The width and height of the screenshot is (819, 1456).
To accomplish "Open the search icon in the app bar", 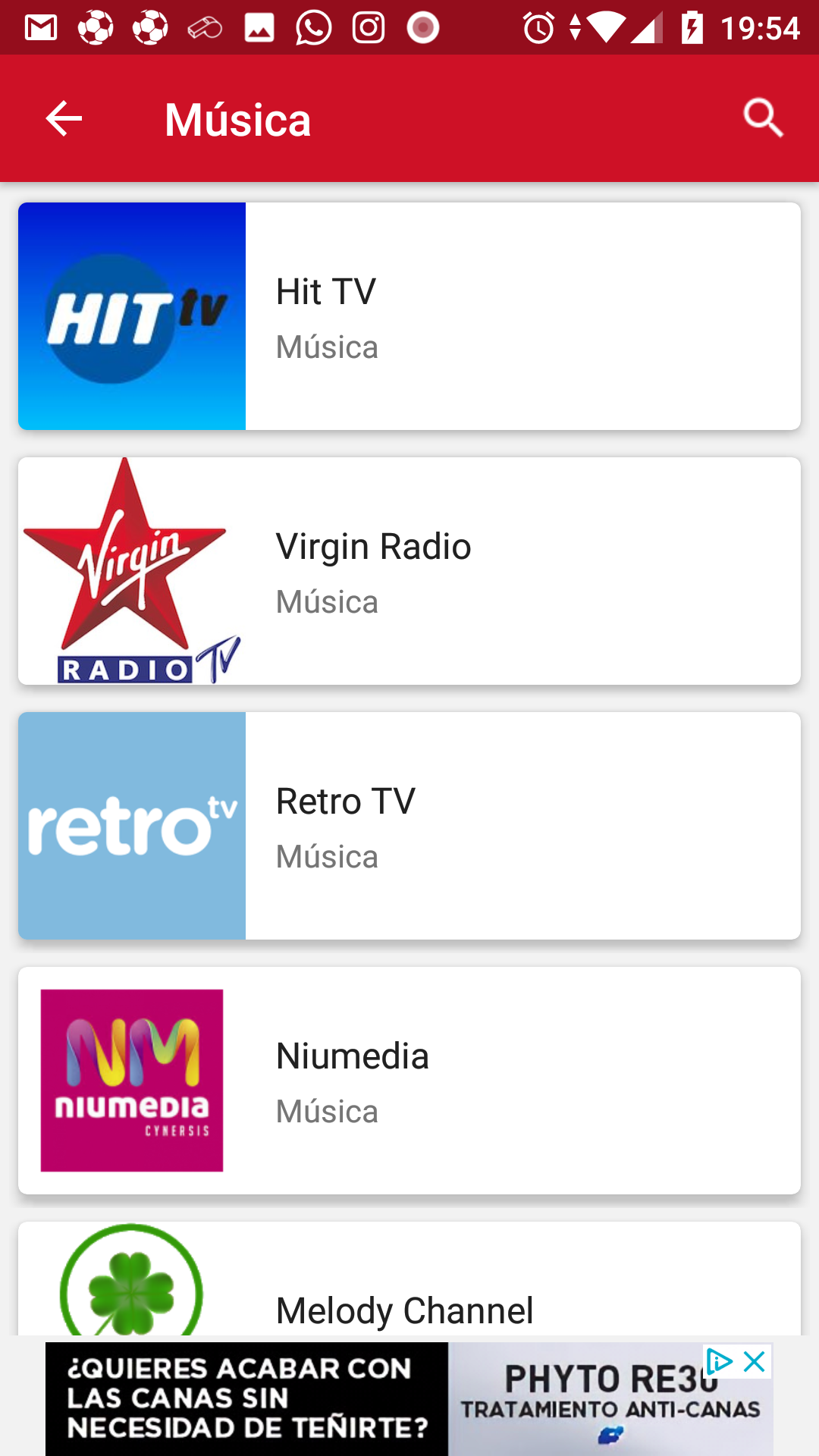I will tap(763, 119).
